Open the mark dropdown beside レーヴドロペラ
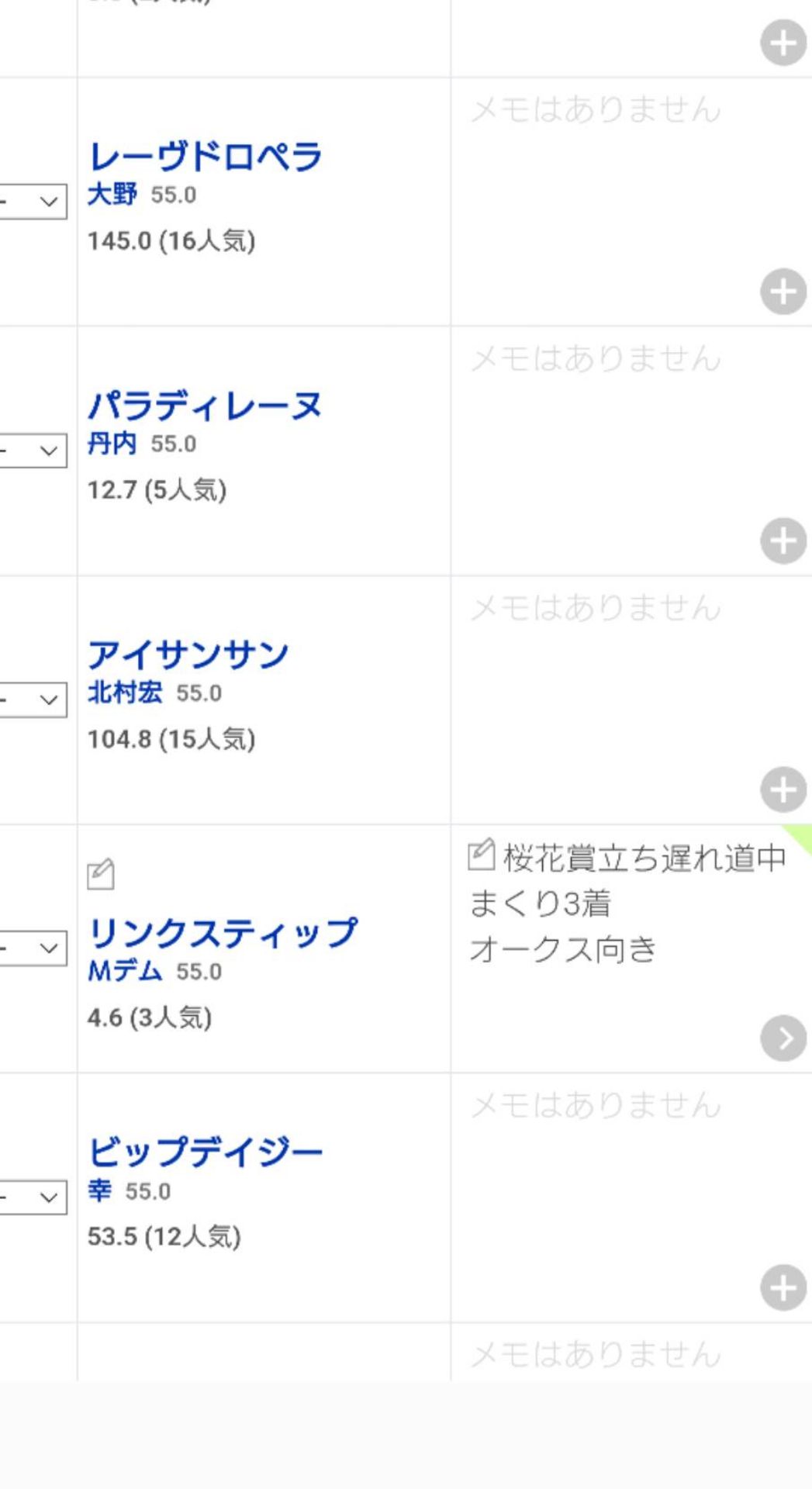This screenshot has width=812, height=1489. point(33,202)
